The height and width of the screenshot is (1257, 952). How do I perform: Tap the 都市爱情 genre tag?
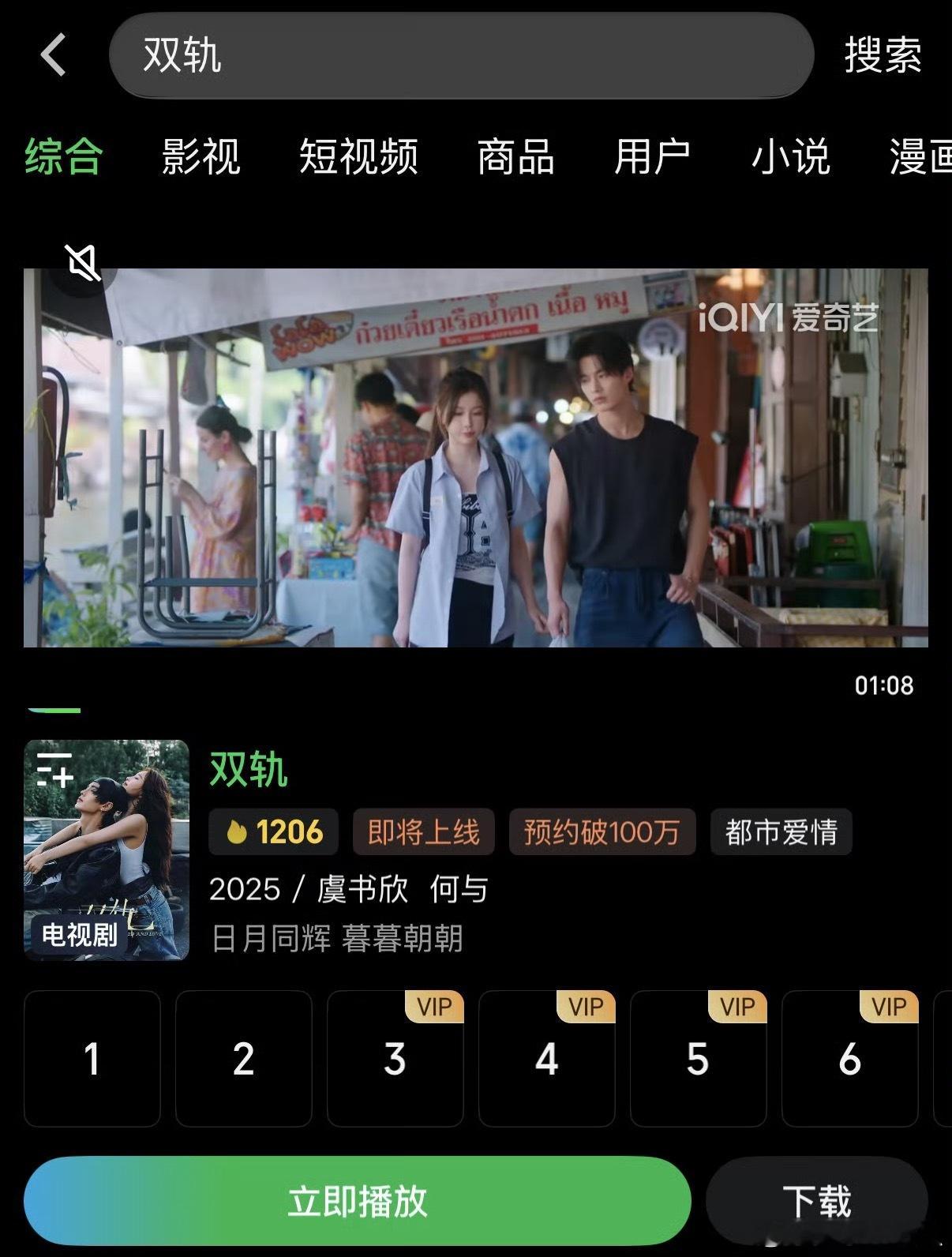pos(781,831)
